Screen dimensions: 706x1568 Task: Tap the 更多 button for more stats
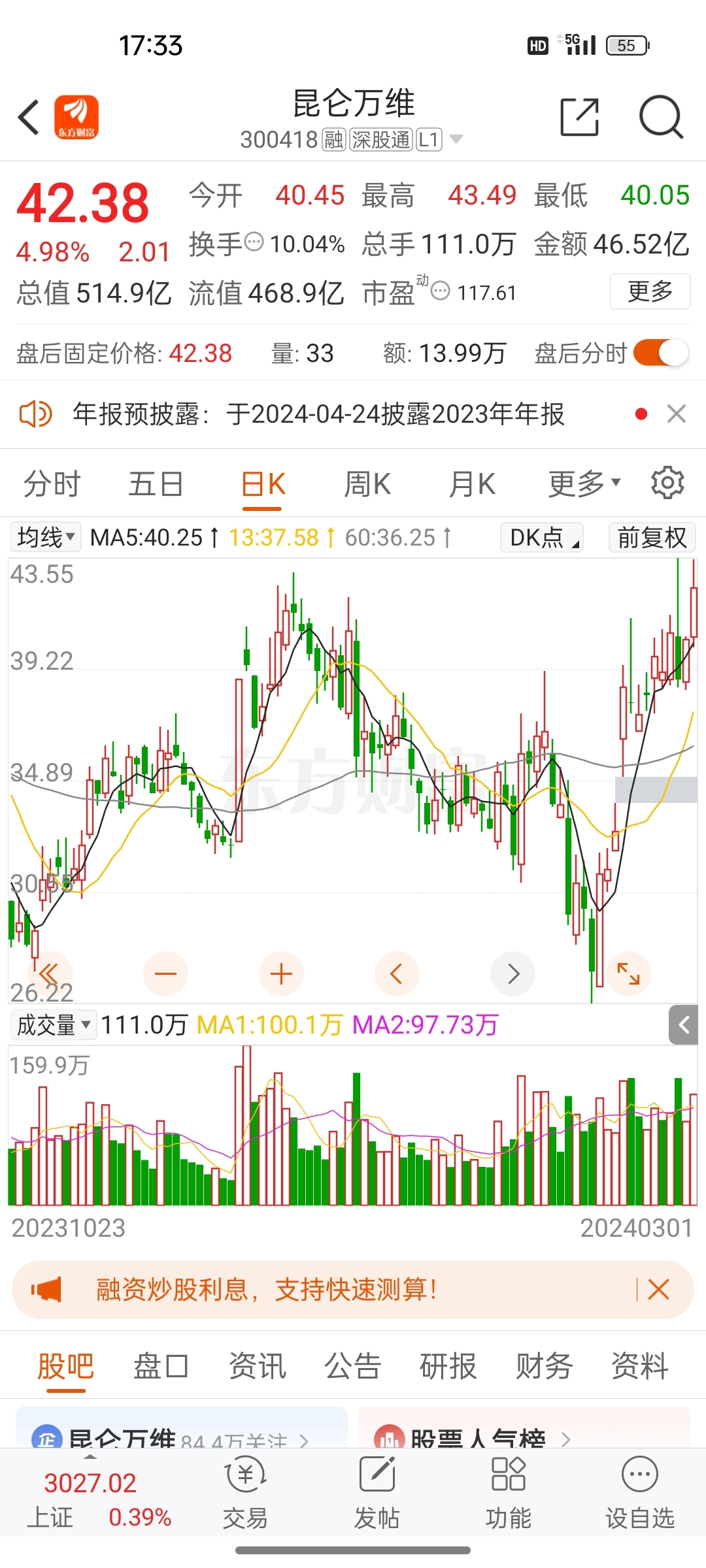click(x=649, y=293)
